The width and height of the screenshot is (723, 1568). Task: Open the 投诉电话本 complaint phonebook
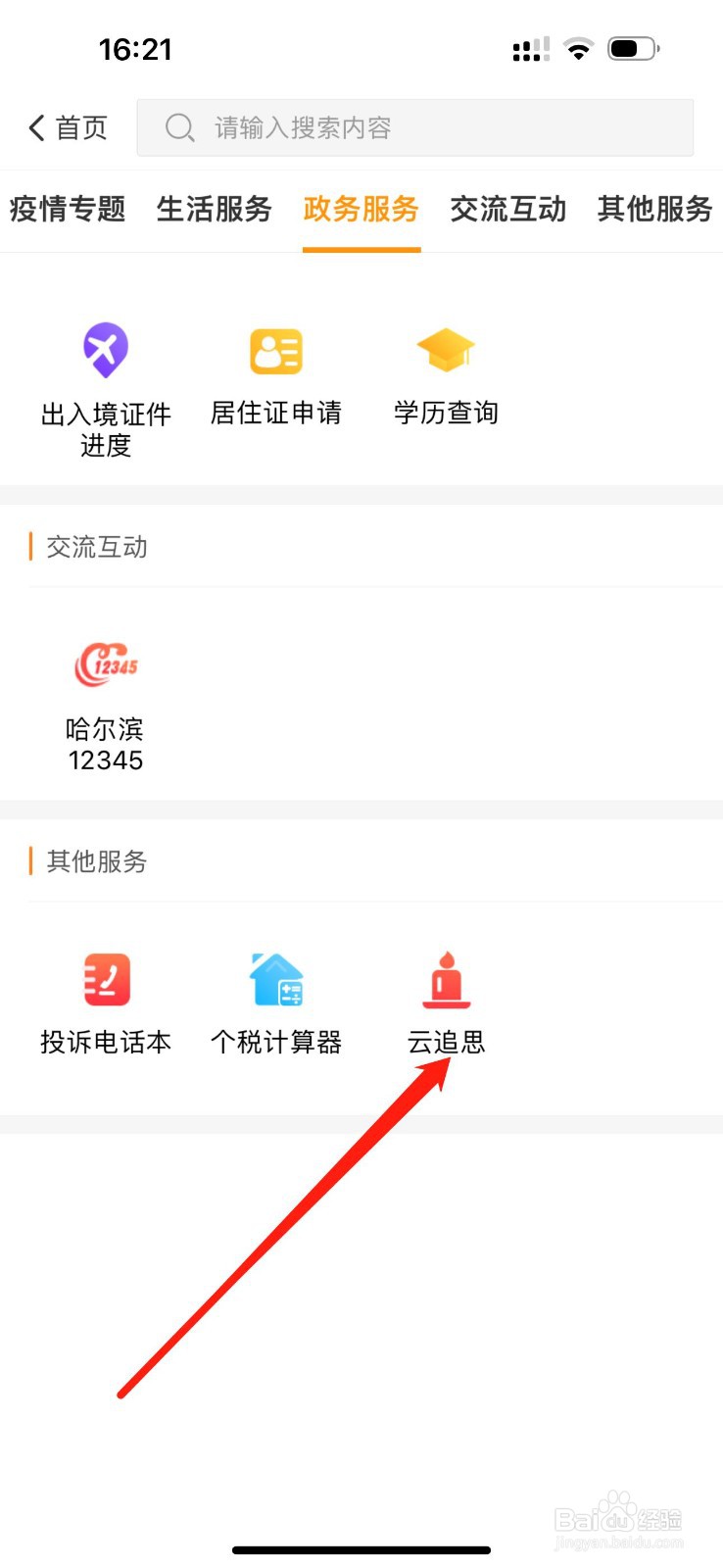pyautogui.click(x=105, y=1000)
